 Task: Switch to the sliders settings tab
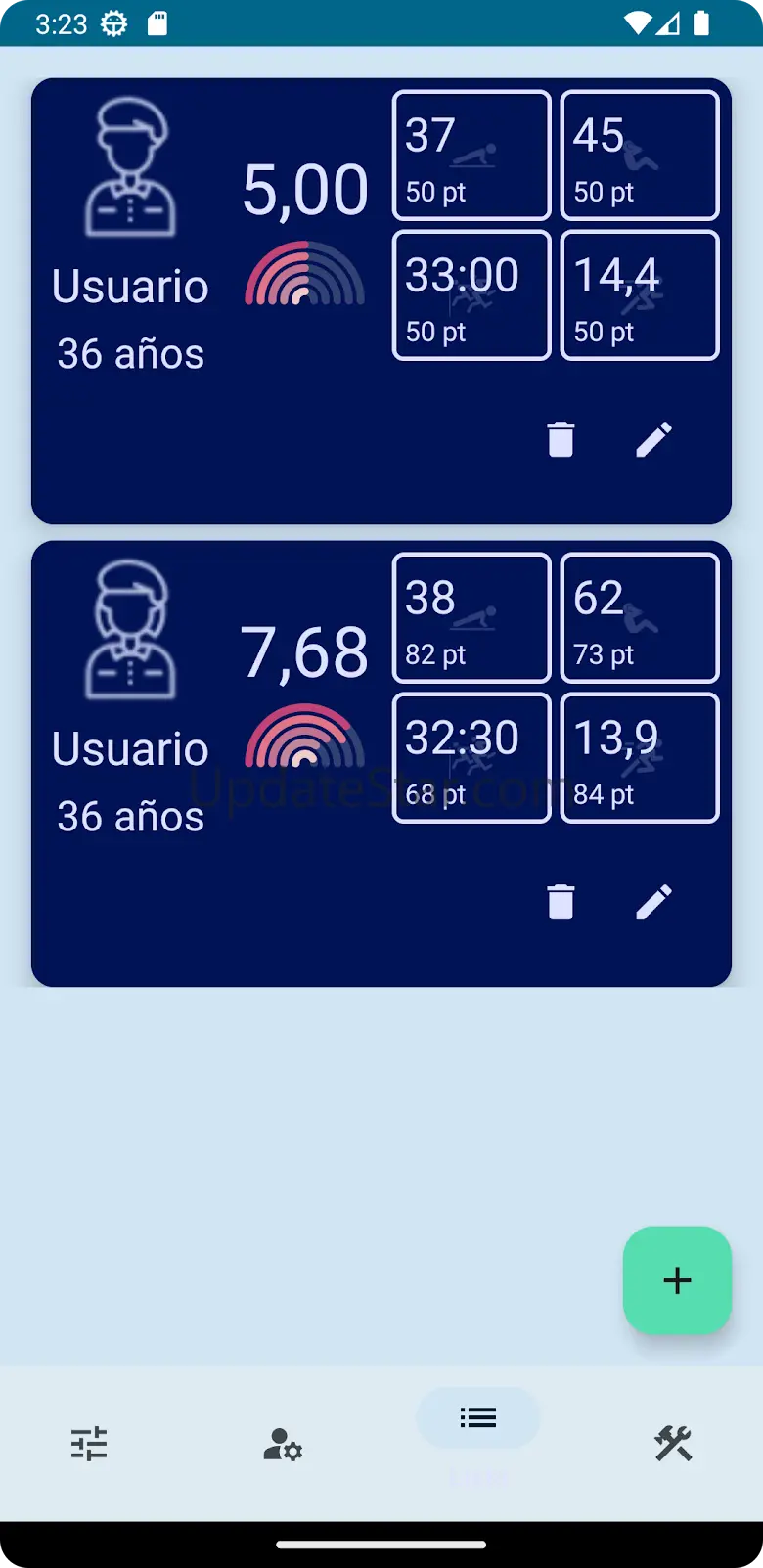[89, 1444]
